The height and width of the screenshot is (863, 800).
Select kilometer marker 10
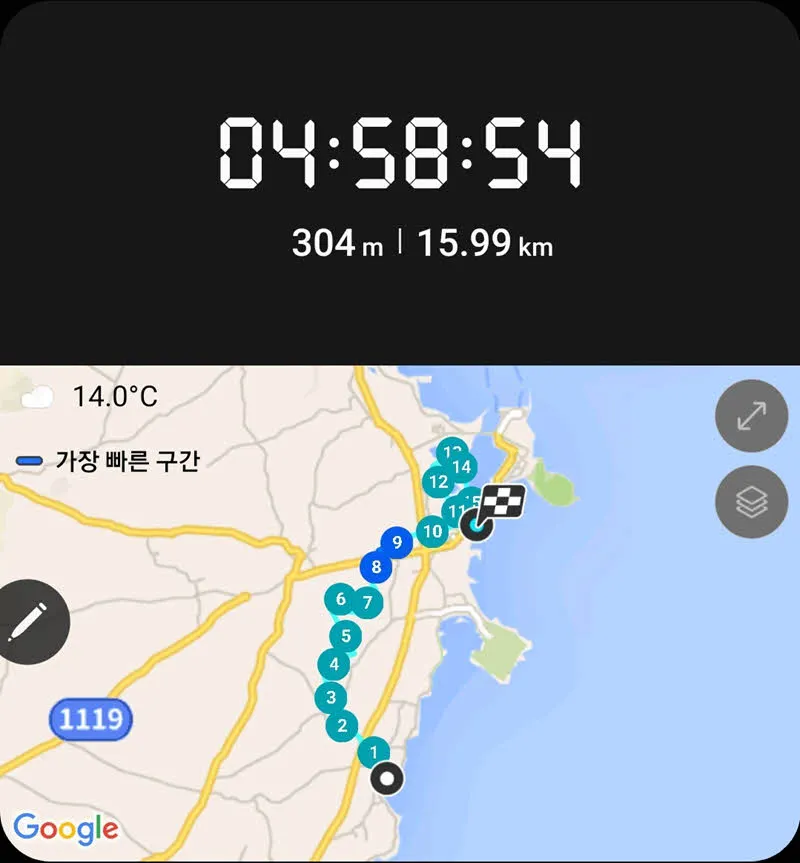click(x=431, y=531)
